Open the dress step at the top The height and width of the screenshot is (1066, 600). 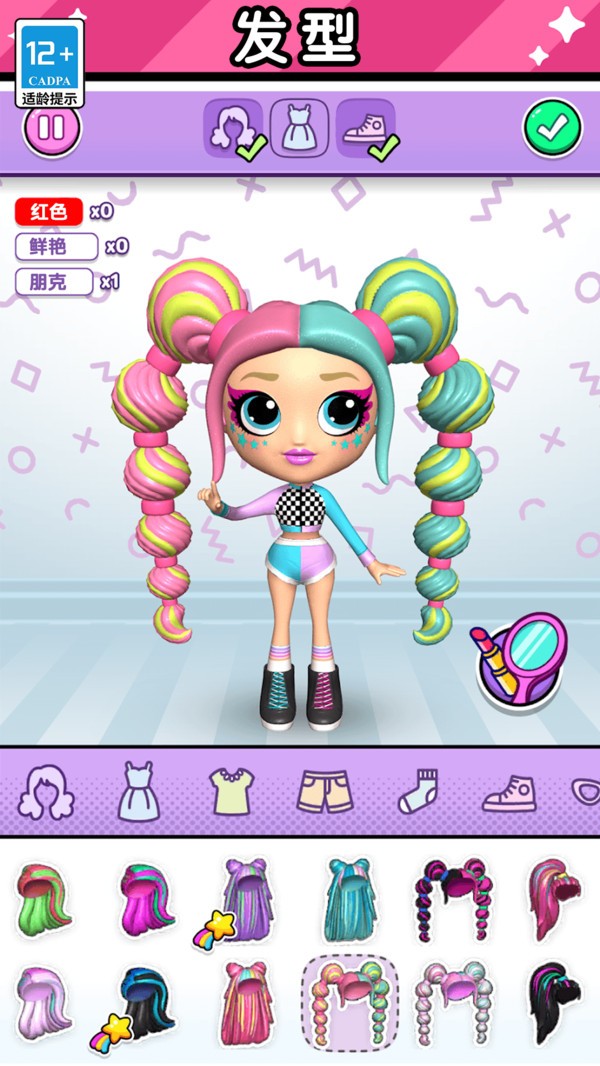click(299, 128)
